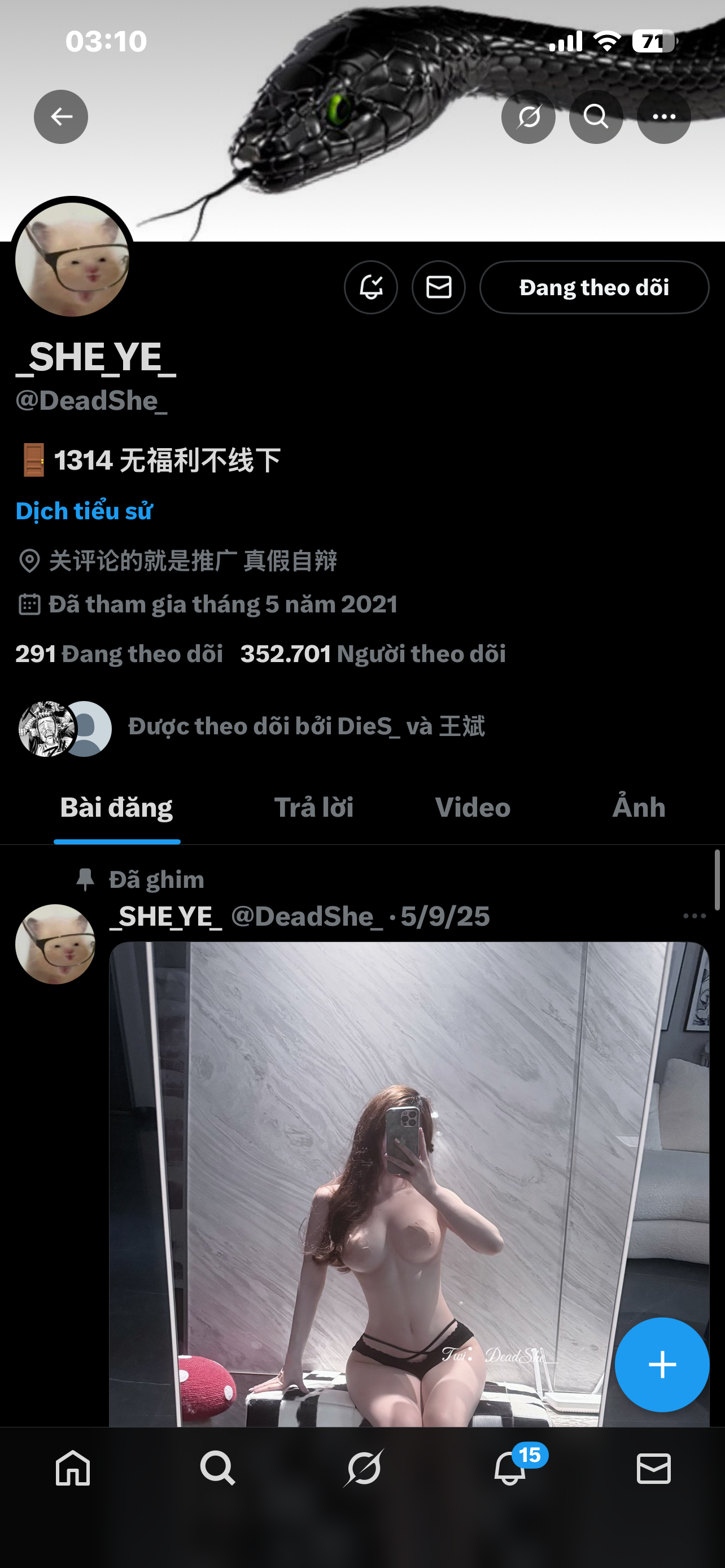Open the 352.701 Người theo dõi list
The height and width of the screenshot is (1568, 725).
[x=373, y=652]
